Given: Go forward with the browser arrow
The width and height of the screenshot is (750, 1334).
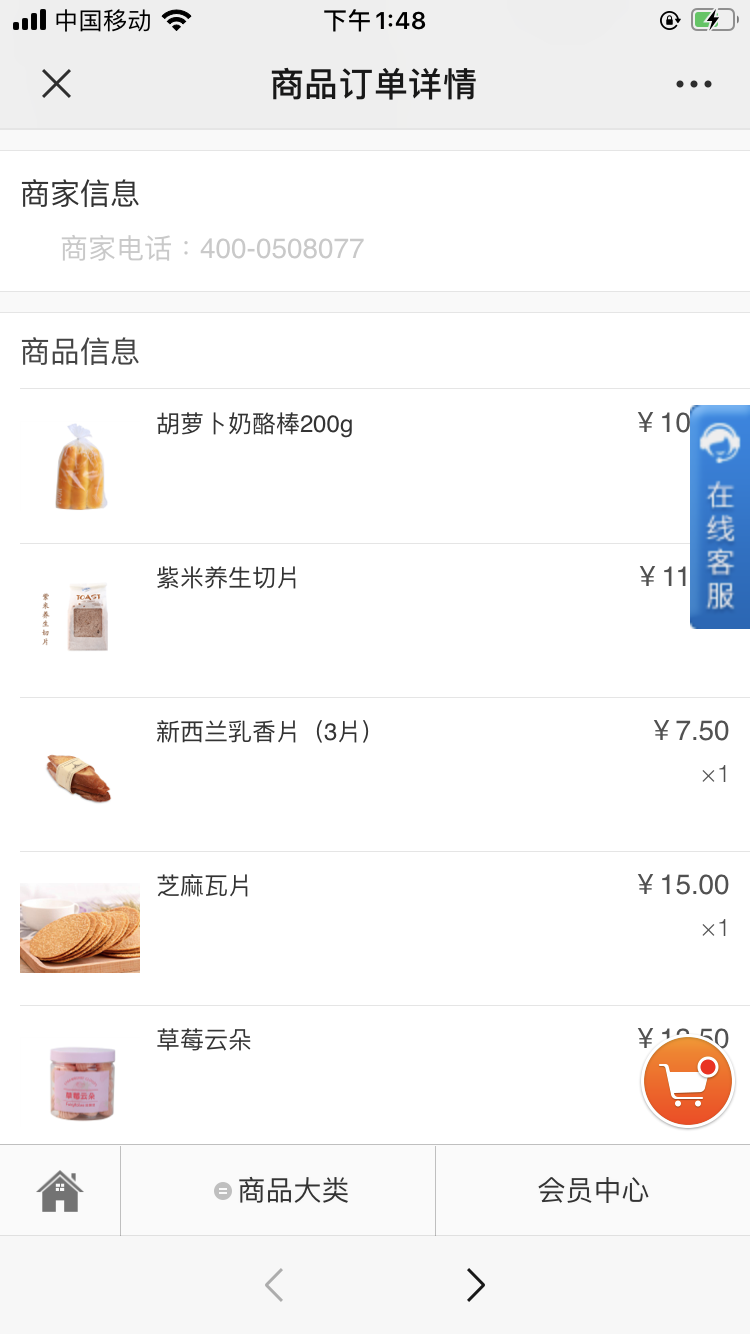Looking at the screenshot, I should 476,1285.
